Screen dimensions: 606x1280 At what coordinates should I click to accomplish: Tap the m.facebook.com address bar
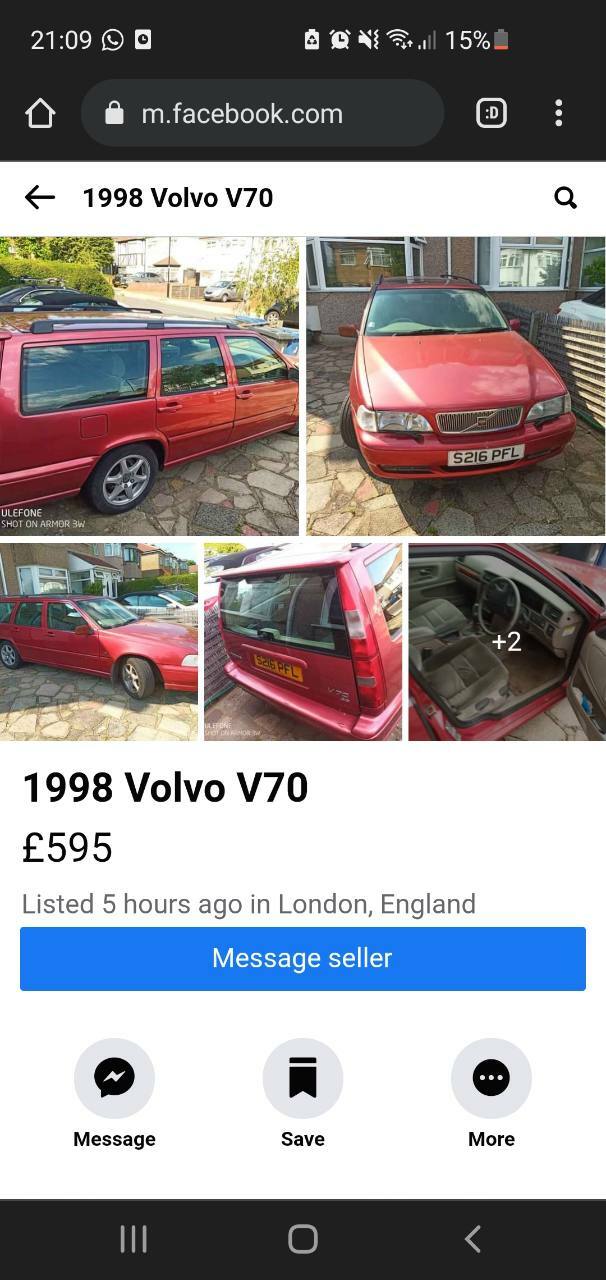click(262, 113)
